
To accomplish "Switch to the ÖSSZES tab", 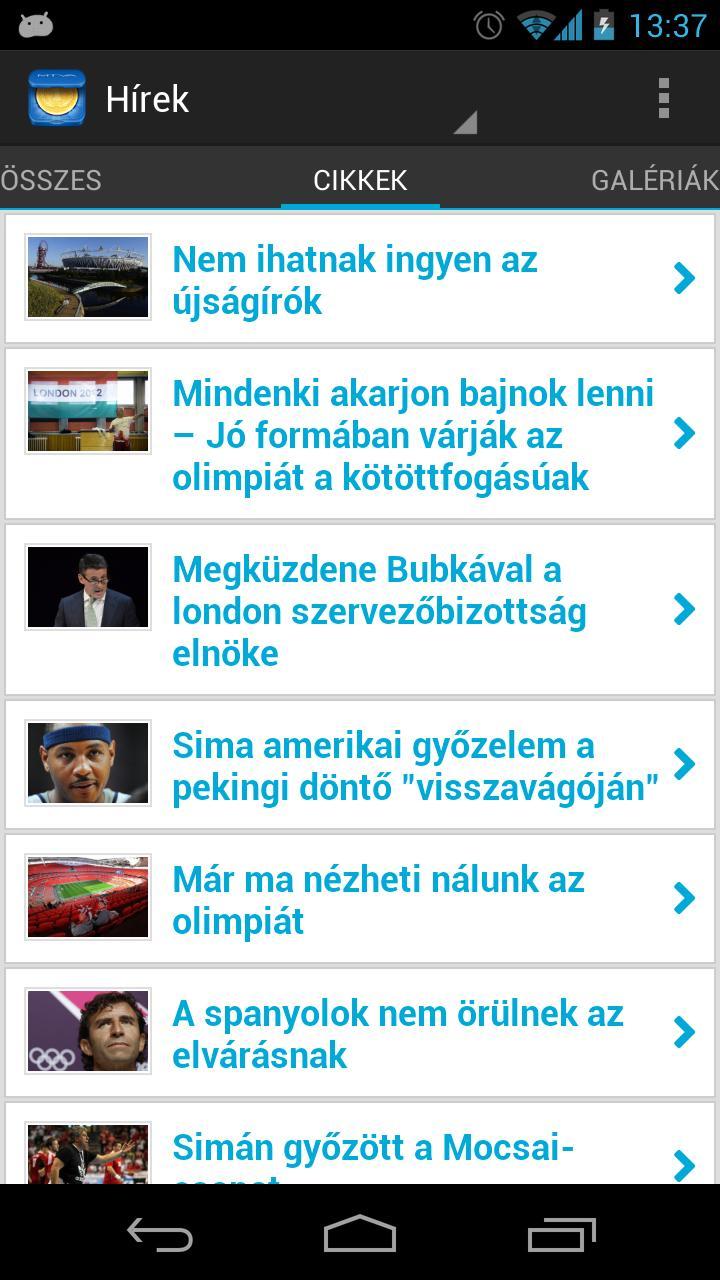I will pyautogui.click(x=51, y=180).
